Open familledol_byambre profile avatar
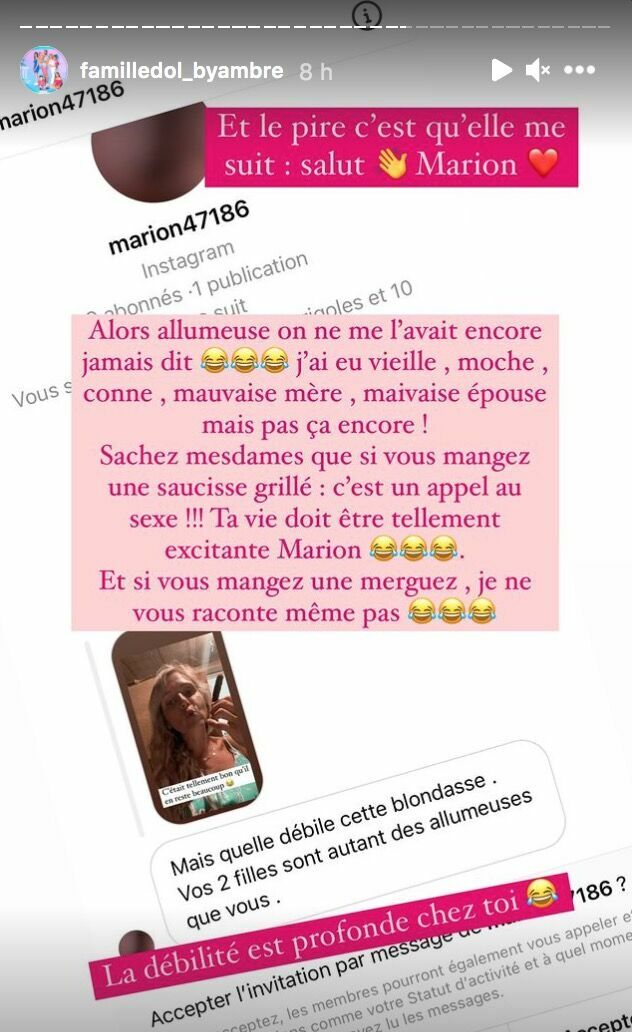 [x=43, y=70]
